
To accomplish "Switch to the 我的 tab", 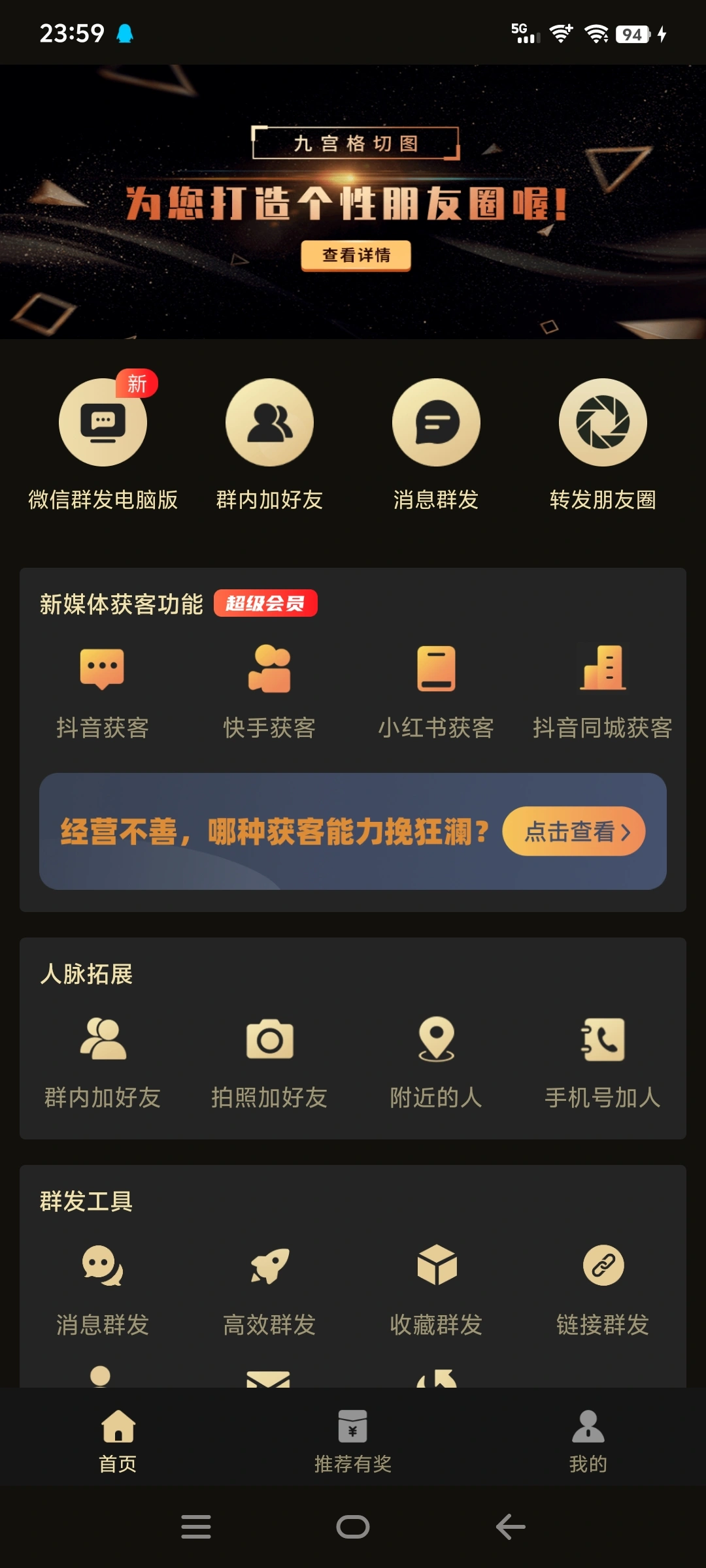I will click(x=587, y=1447).
